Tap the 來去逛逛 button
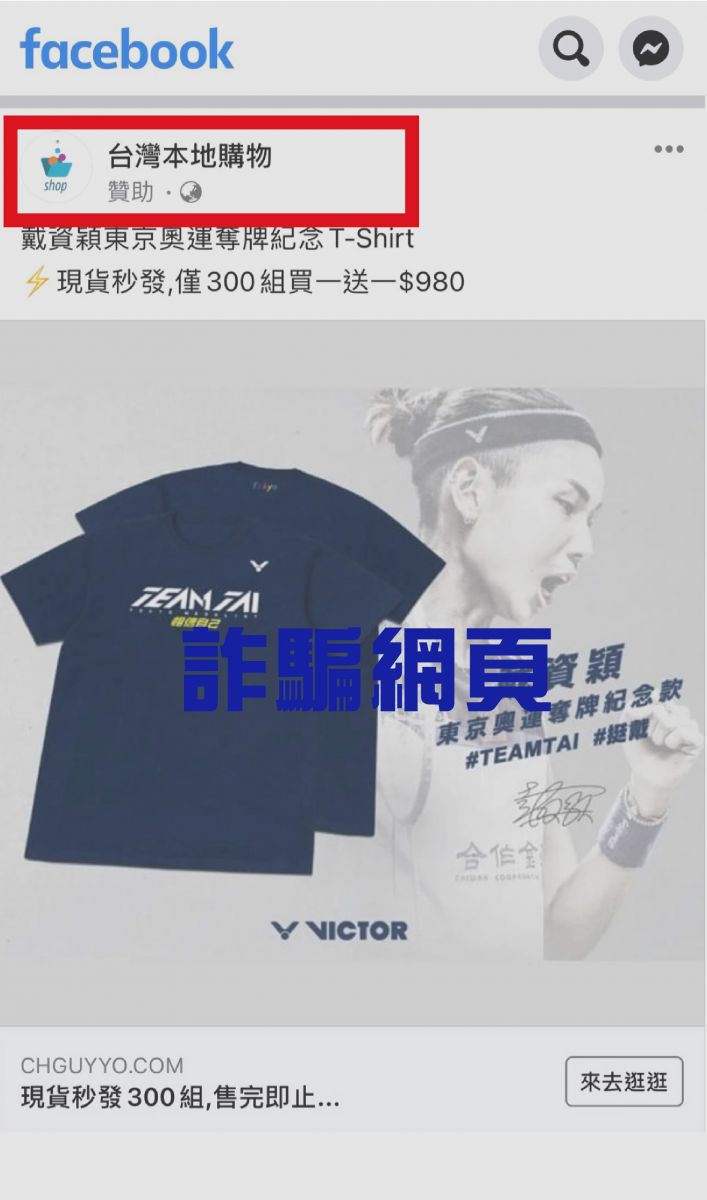Viewport: 707px width, 1200px height. 624,1081
